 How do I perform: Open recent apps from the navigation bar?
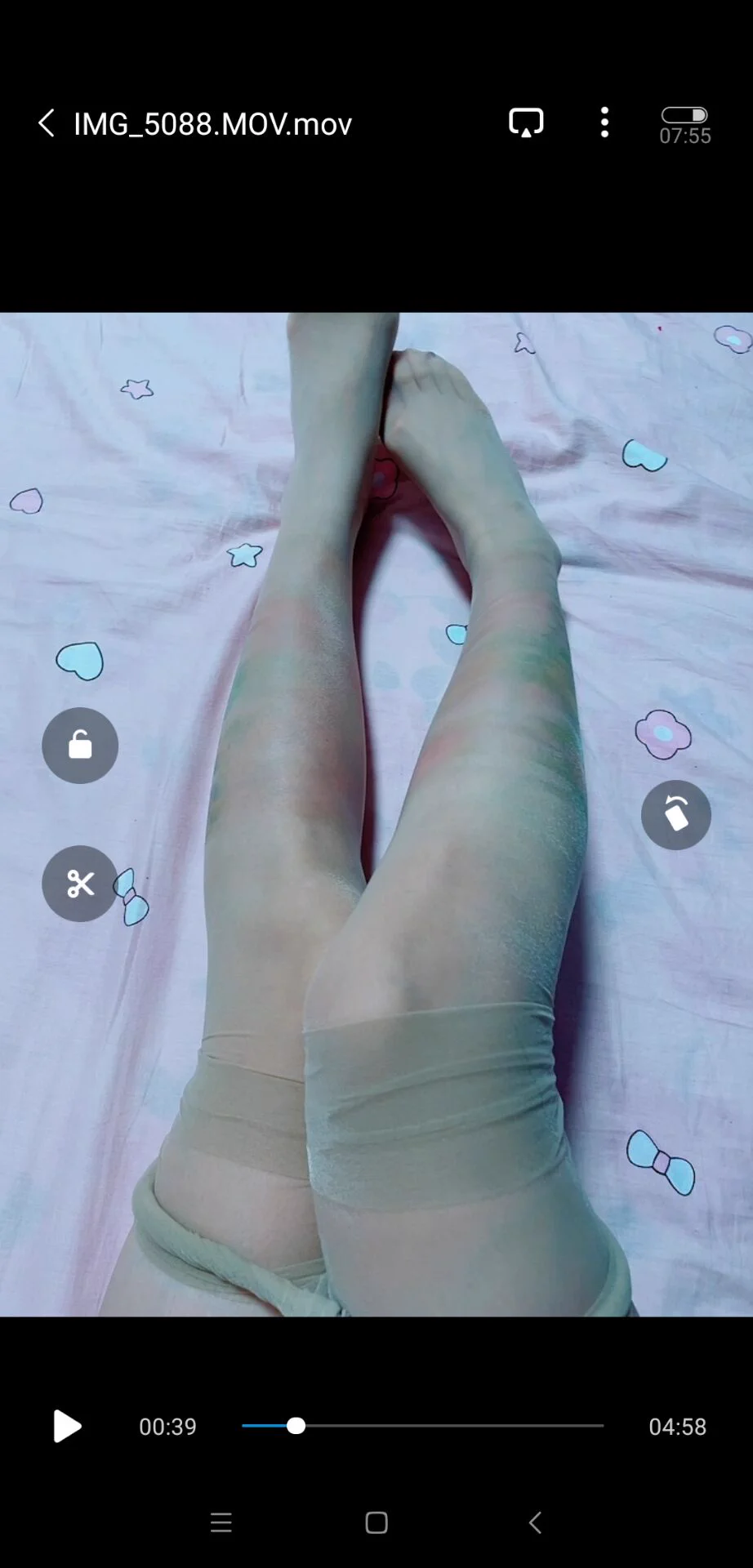221,1522
